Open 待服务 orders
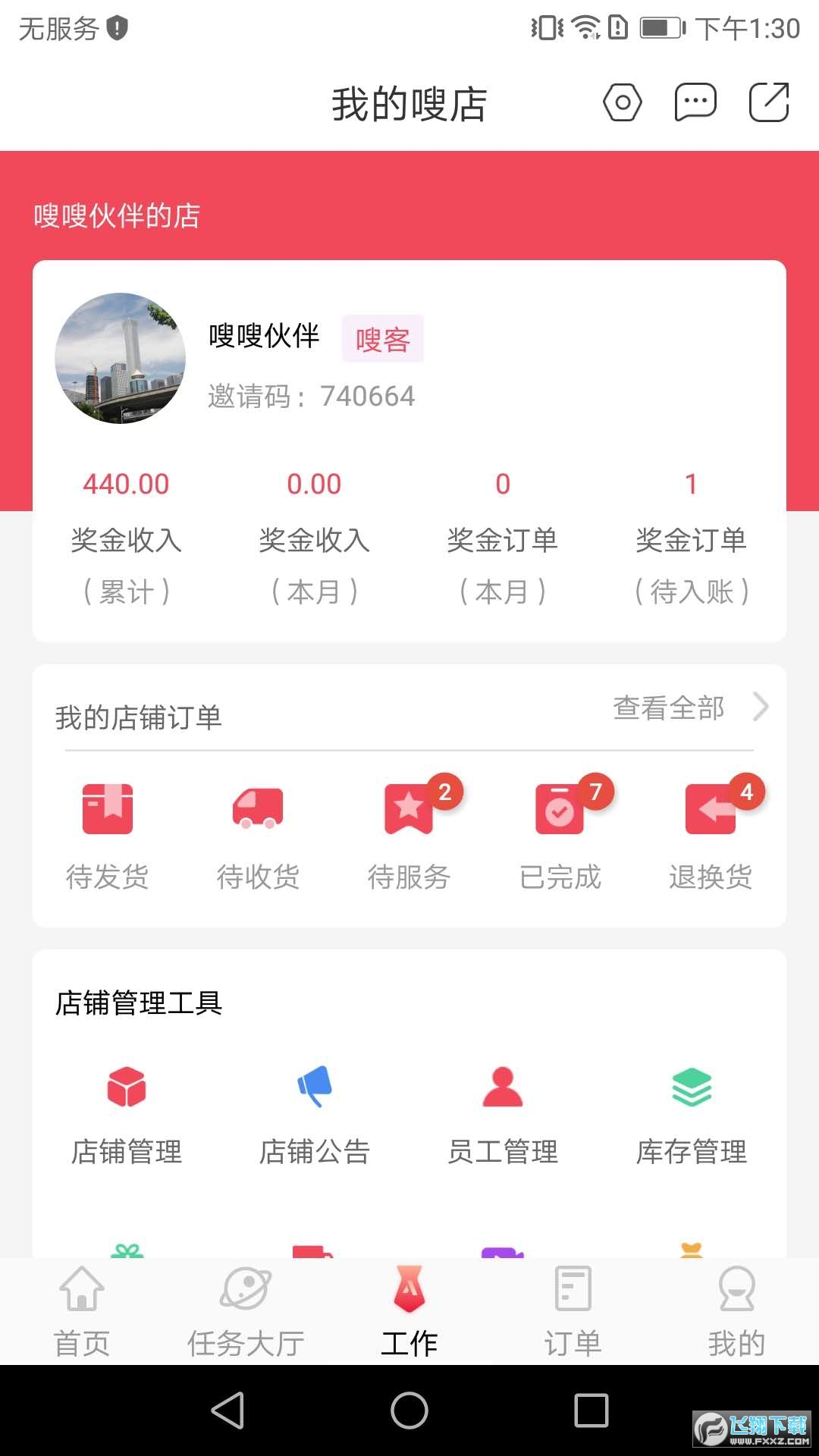 [x=409, y=835]
